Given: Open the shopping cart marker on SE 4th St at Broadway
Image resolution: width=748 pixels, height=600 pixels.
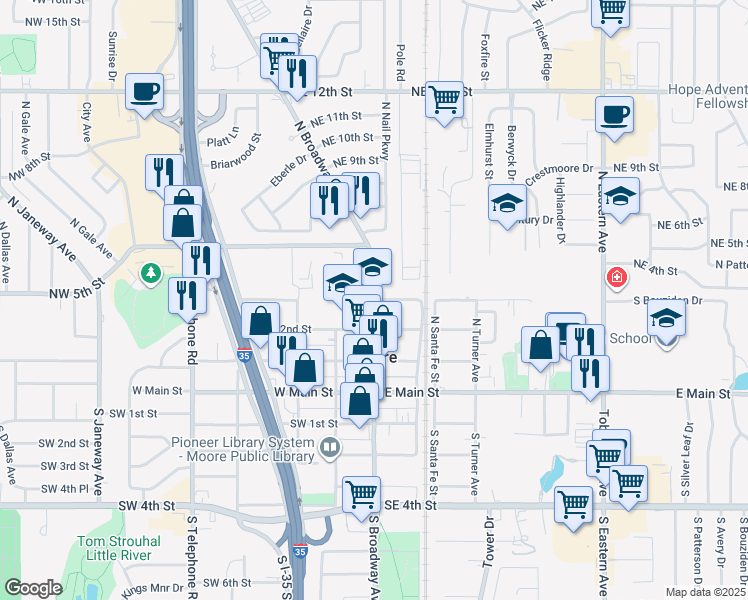Looking at the screenshot, I should pyautogui.click(x=362, y=495).
